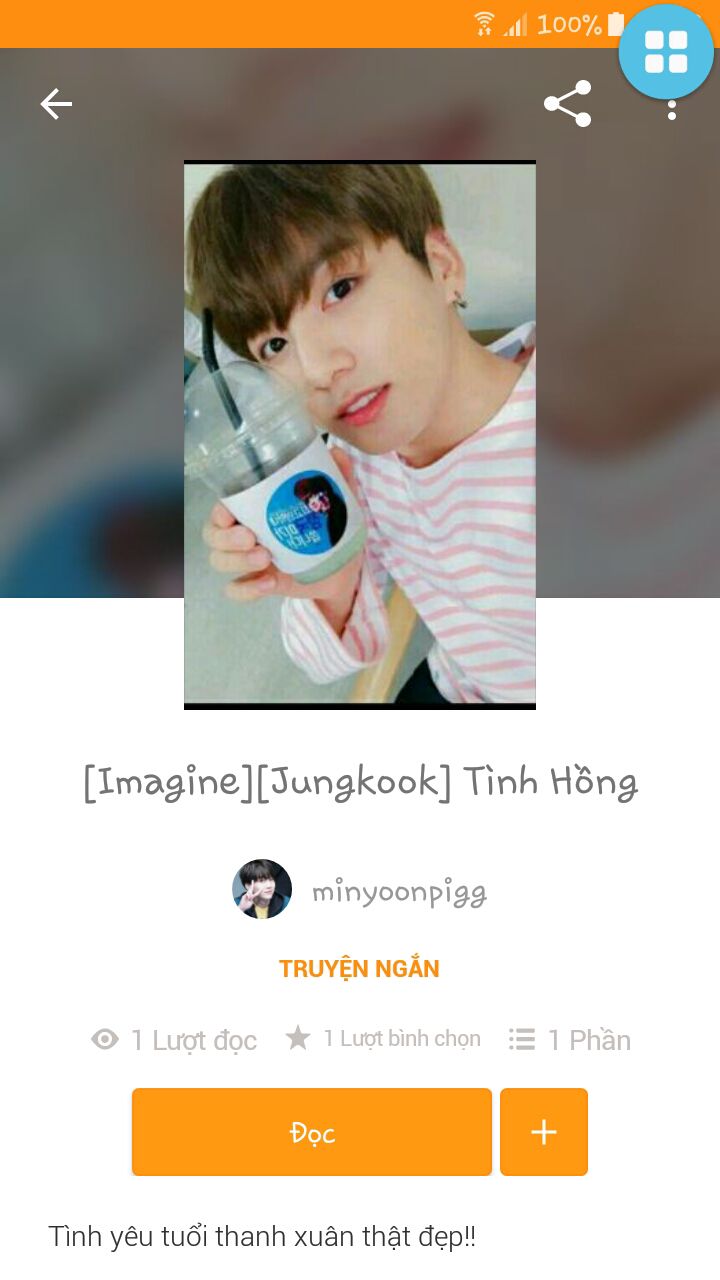Image resolution: width=720 pixels, height=1280 pixels.
Task: Open the 1 Phần chapter list
Action: (569, 1040)
